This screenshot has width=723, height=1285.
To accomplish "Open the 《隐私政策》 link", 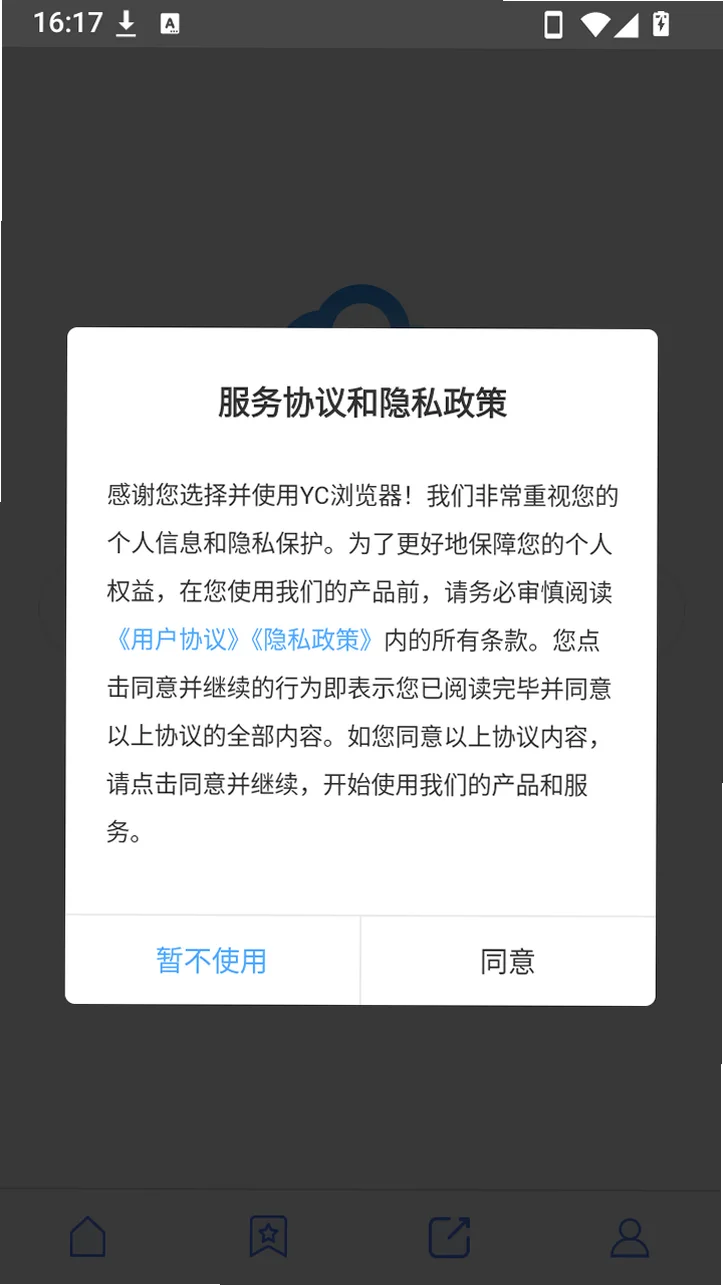I will pyautogui.click(x=309, y=640).
